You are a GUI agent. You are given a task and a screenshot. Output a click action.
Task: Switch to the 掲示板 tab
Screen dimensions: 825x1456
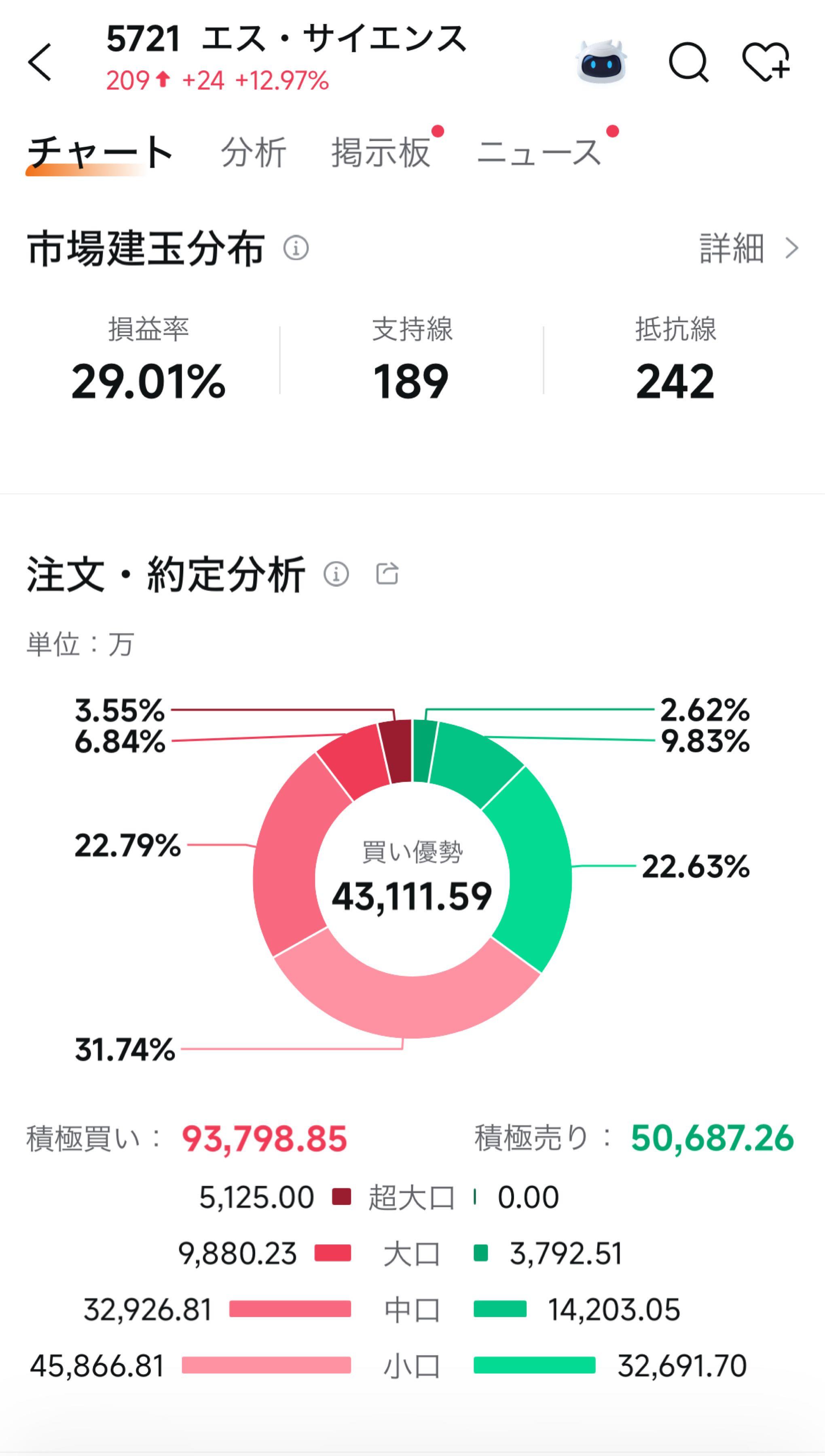tap(381, 152)
